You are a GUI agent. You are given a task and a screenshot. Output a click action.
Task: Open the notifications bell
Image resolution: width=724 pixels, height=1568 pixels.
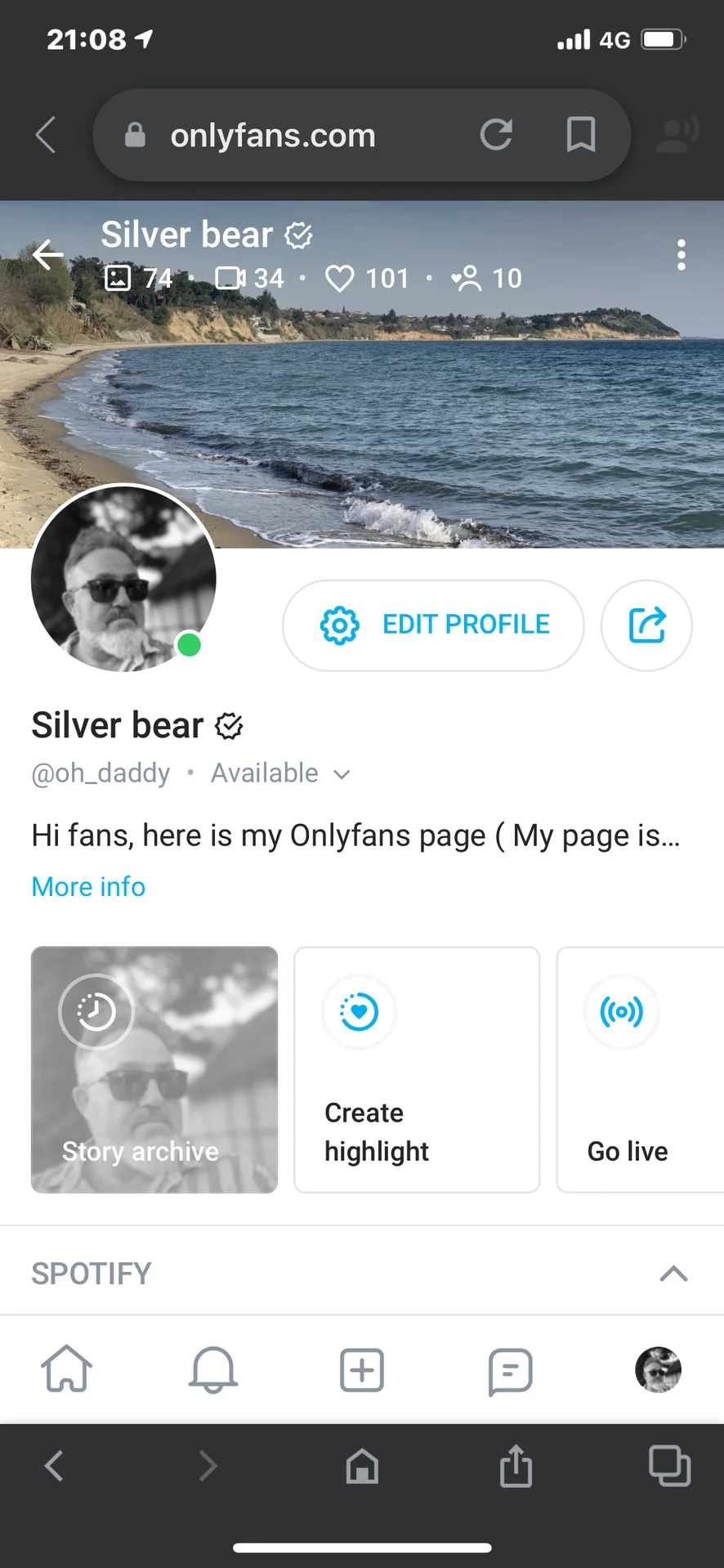(213, 1369)
